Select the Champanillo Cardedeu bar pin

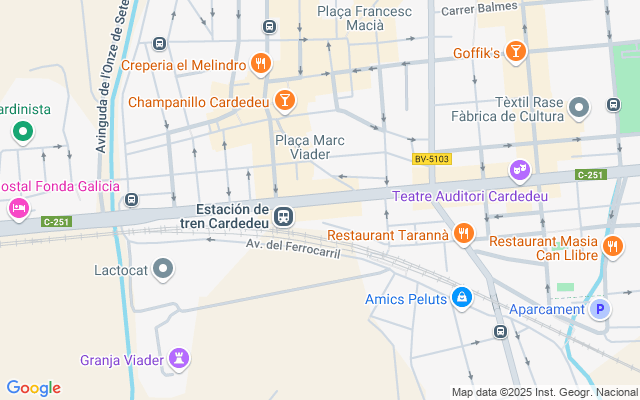tap(285, 101)
